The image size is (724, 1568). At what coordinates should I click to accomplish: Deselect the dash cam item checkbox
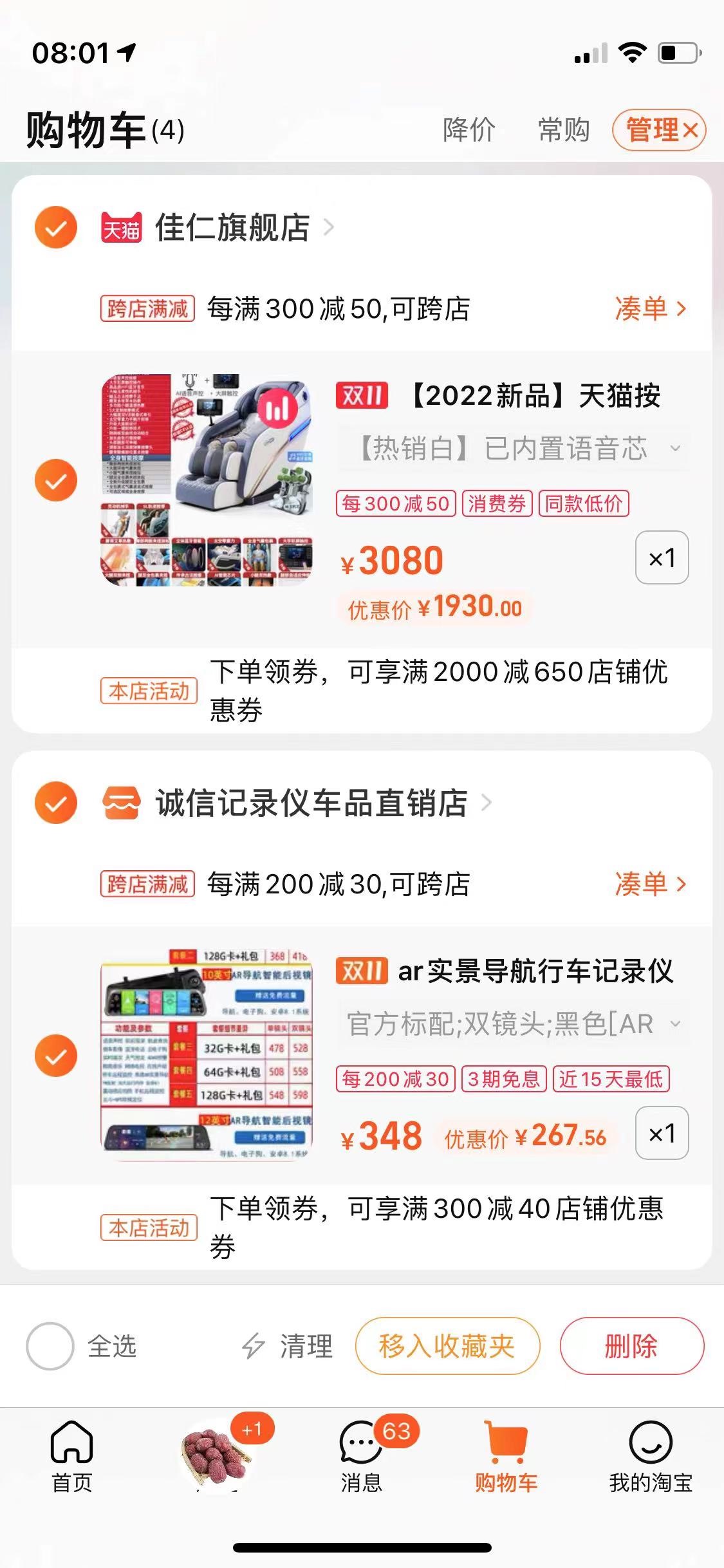coord(56,1056)
